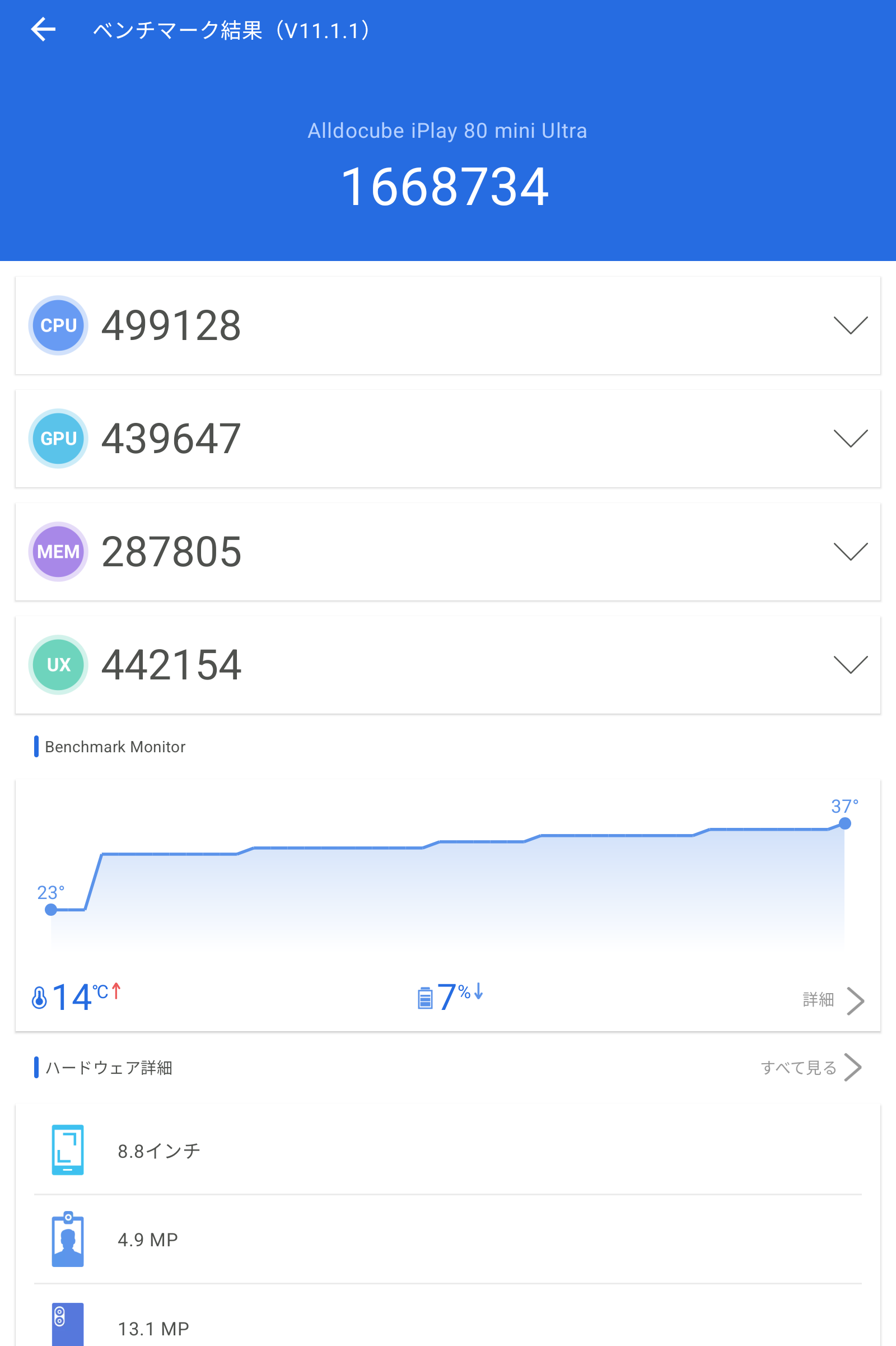Expand the UX score section

click(x=850, y=665)
